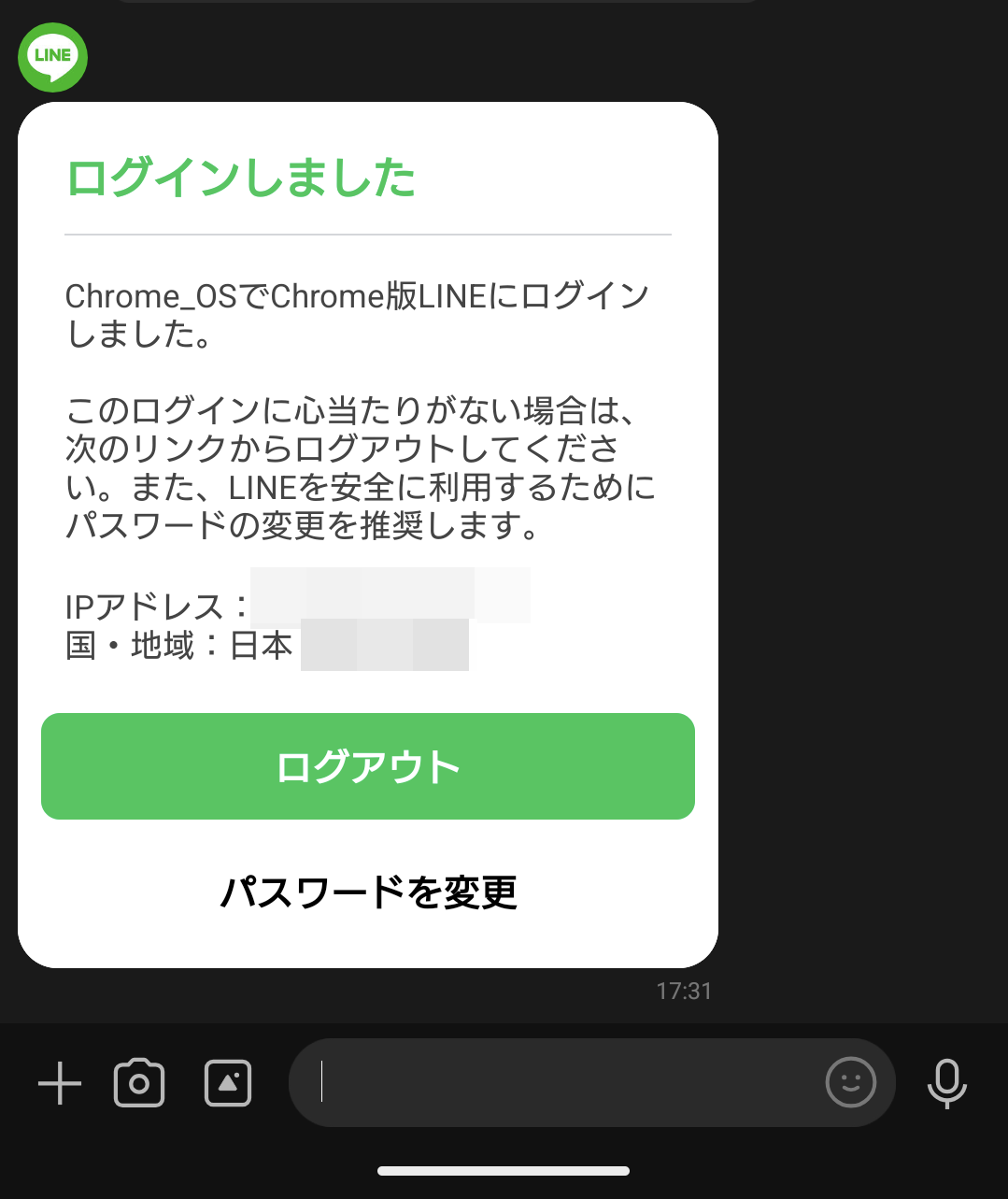Image resolution: width=1008 pixels, height=1199 pixels.
Task: Open the emoji sticker picker
Action: tap(851, 1082)
